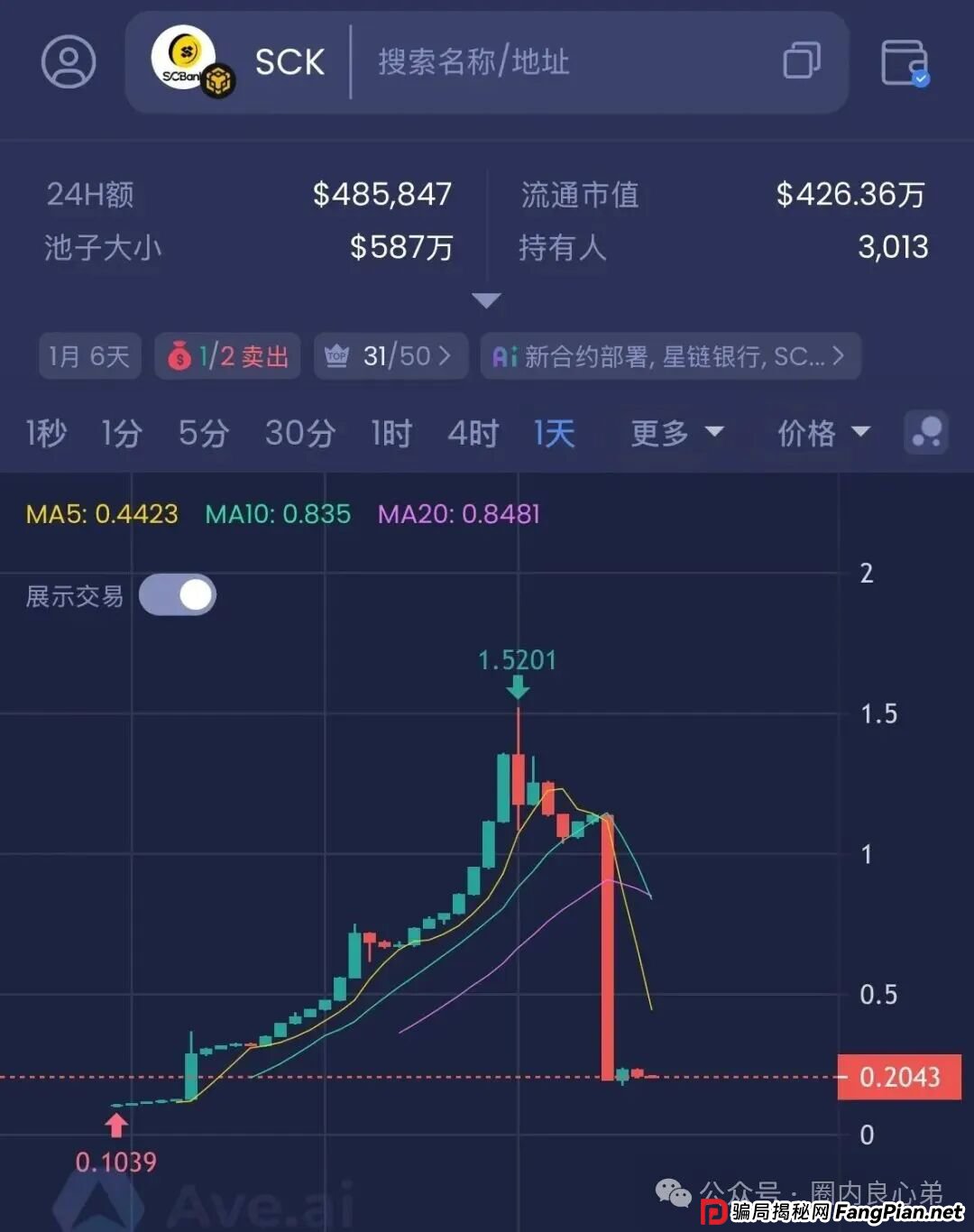Collapse the stats panel with the down arrow
The height and width of the screenshot is (1232, 974).
point(487,299)
